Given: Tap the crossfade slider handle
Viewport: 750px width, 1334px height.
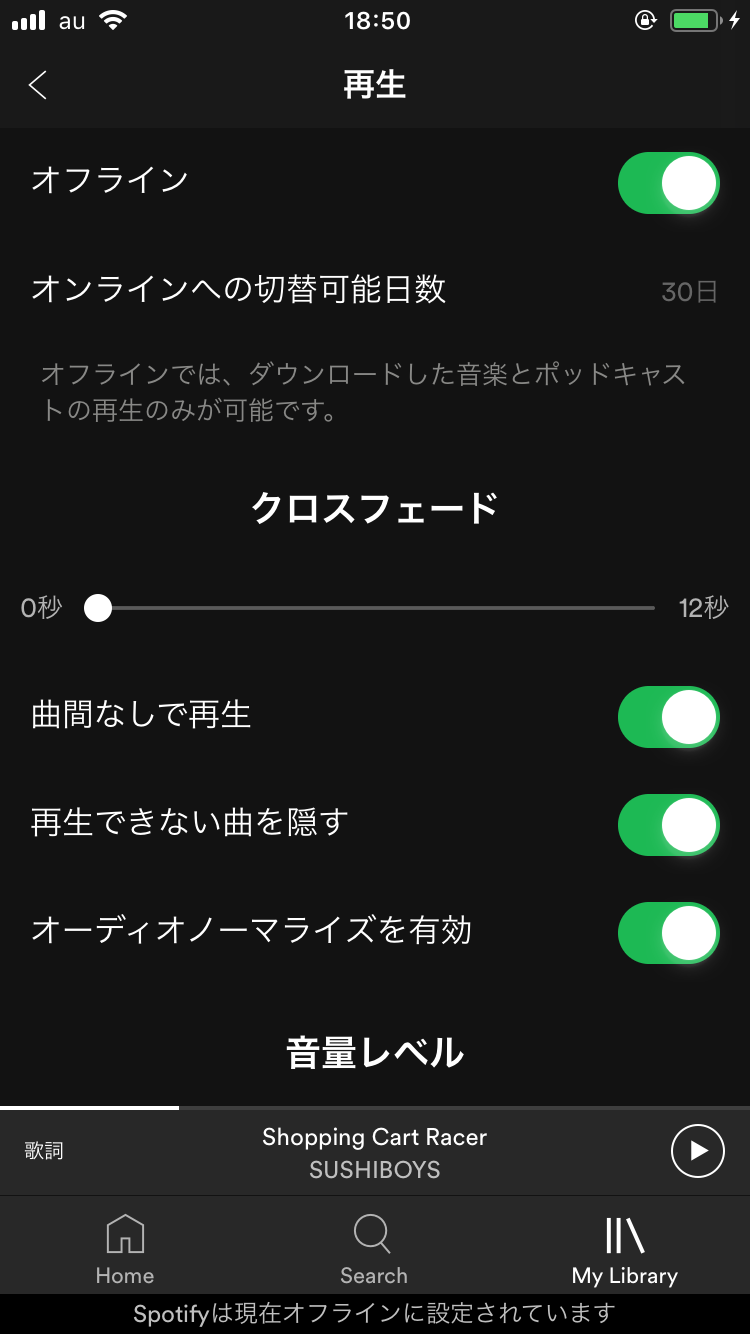Looking at the screenshot, I should coord(98,608).
